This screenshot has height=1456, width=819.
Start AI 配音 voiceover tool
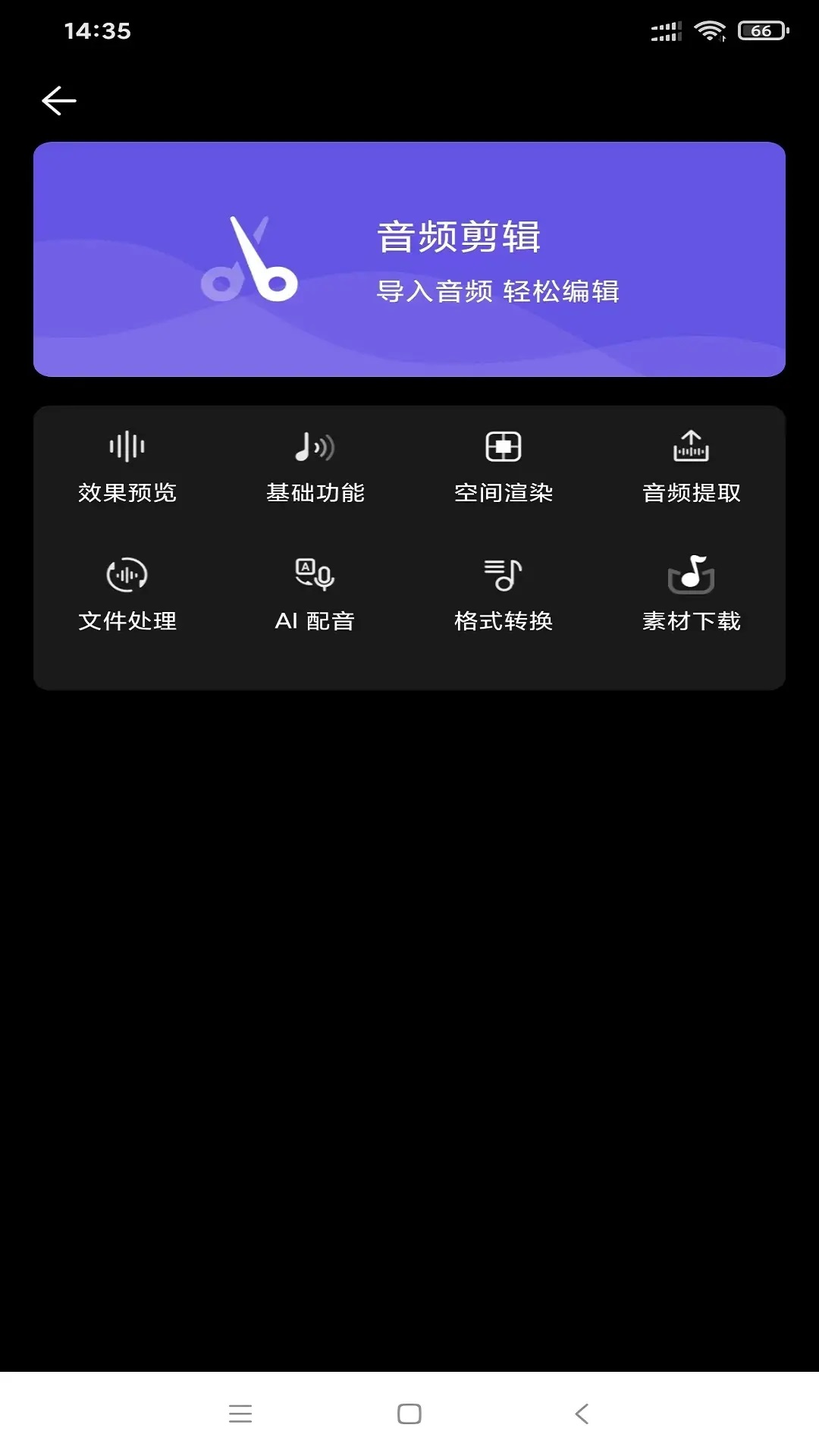tap(315, 594)
